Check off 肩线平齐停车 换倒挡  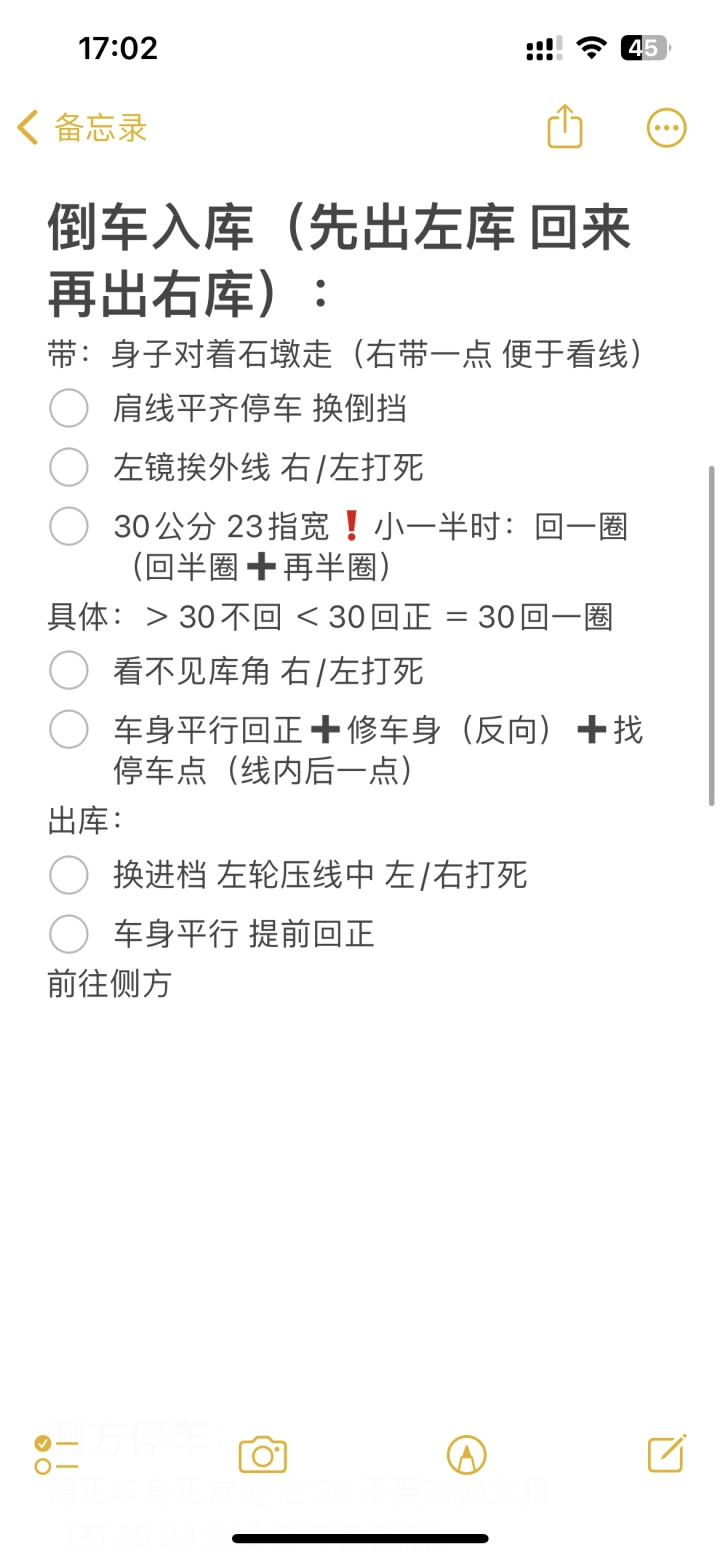[69, 408]
